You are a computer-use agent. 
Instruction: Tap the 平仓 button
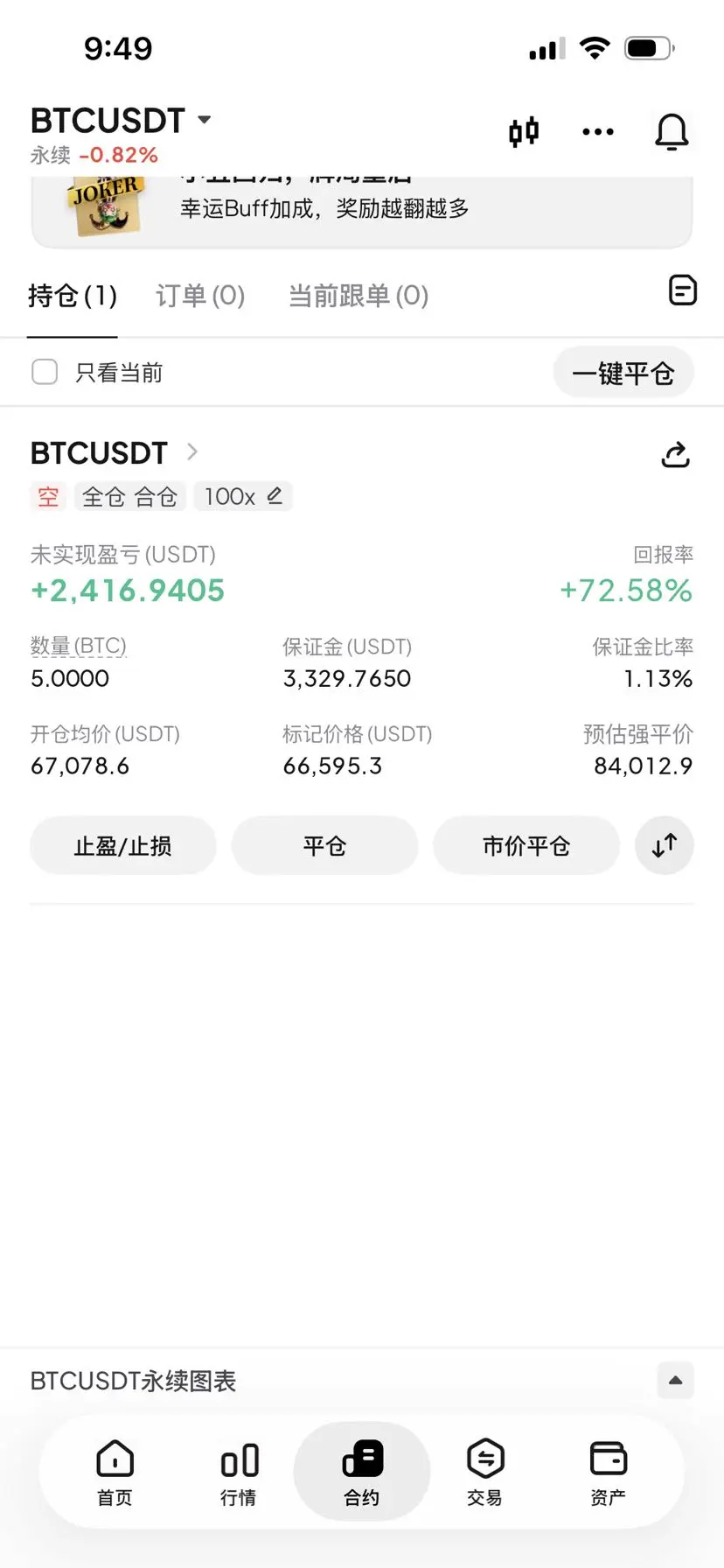pos(324,846)
